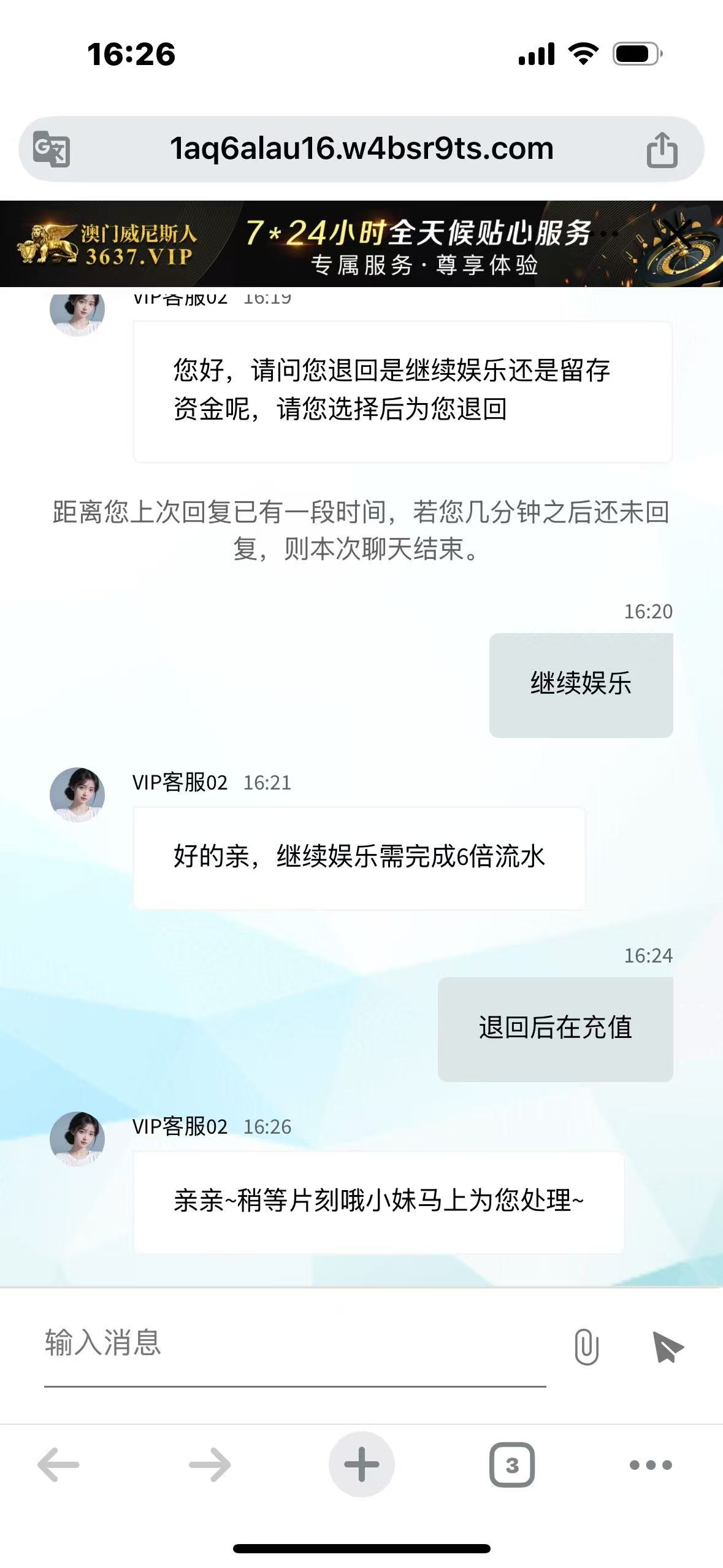Send the message with the arrow icon
This screenshot has height=1568, width=723.
click(x=668, y=1347)
